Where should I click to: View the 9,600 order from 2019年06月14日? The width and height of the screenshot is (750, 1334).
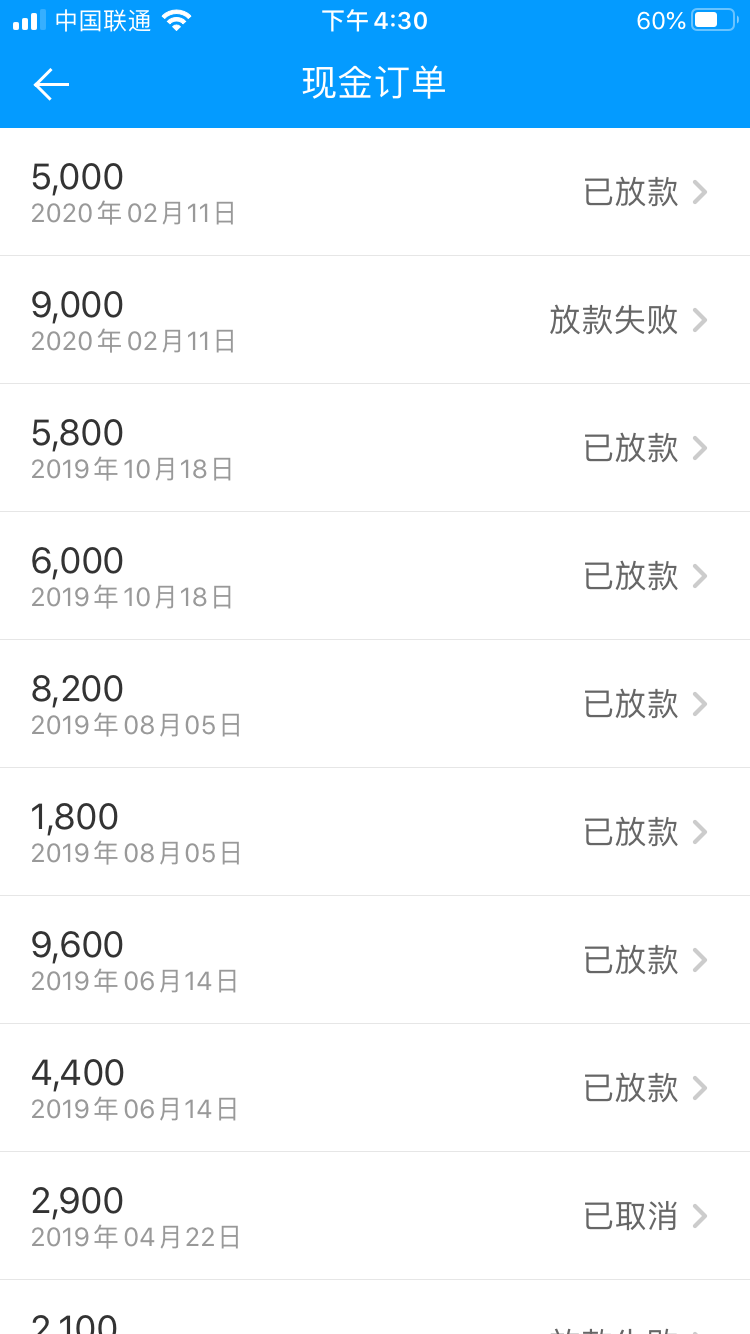tap(375, 960)
